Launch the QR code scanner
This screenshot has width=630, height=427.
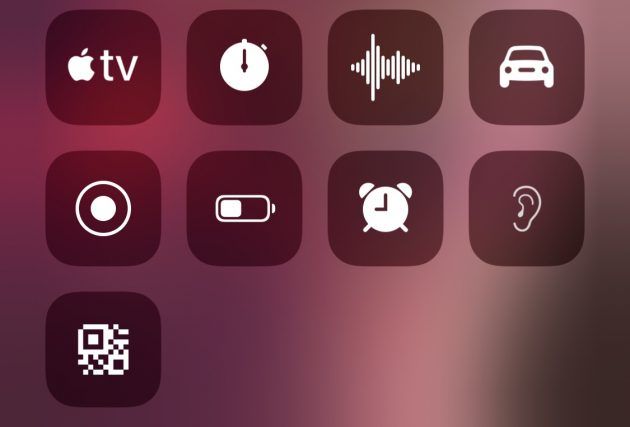tap(103, 349)
